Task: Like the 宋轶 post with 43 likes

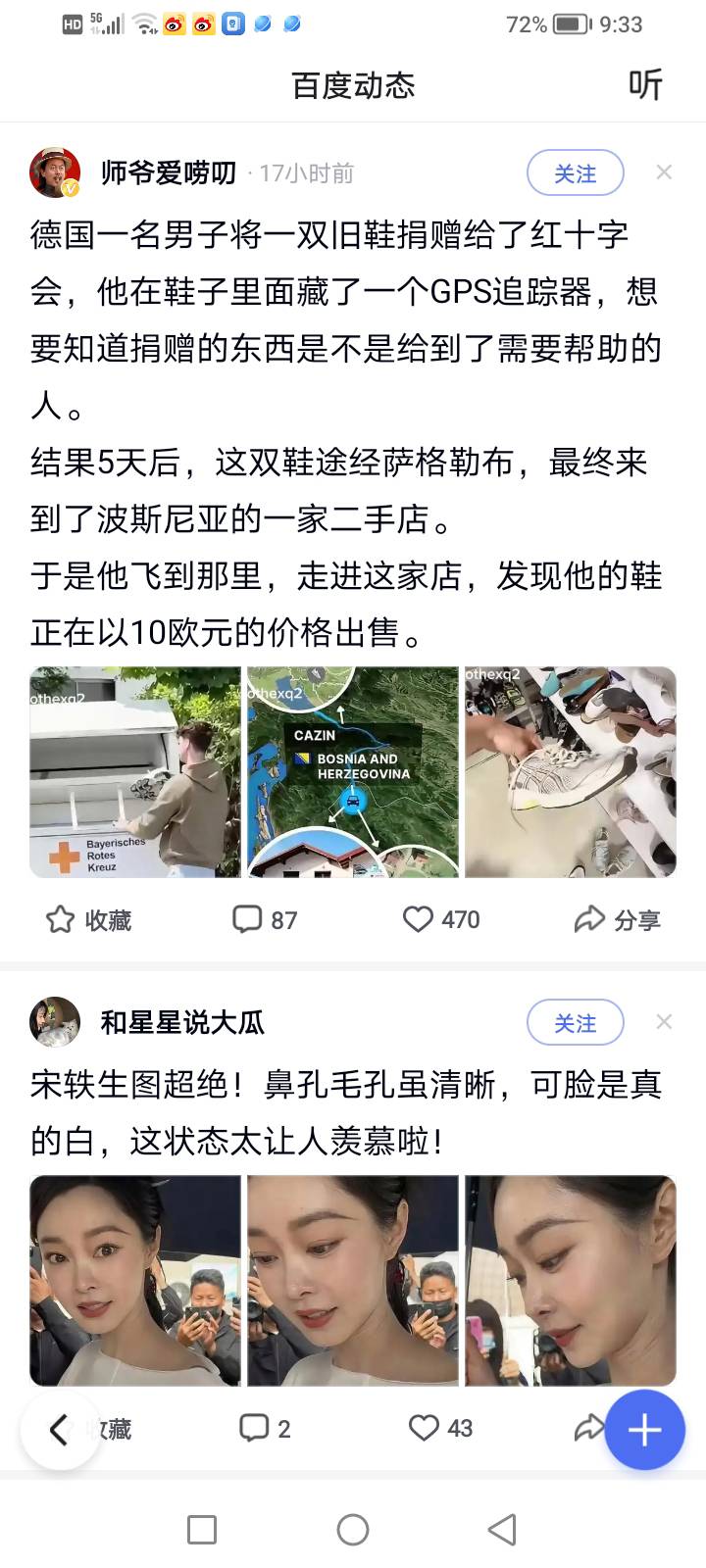Action: [440, 1428]
